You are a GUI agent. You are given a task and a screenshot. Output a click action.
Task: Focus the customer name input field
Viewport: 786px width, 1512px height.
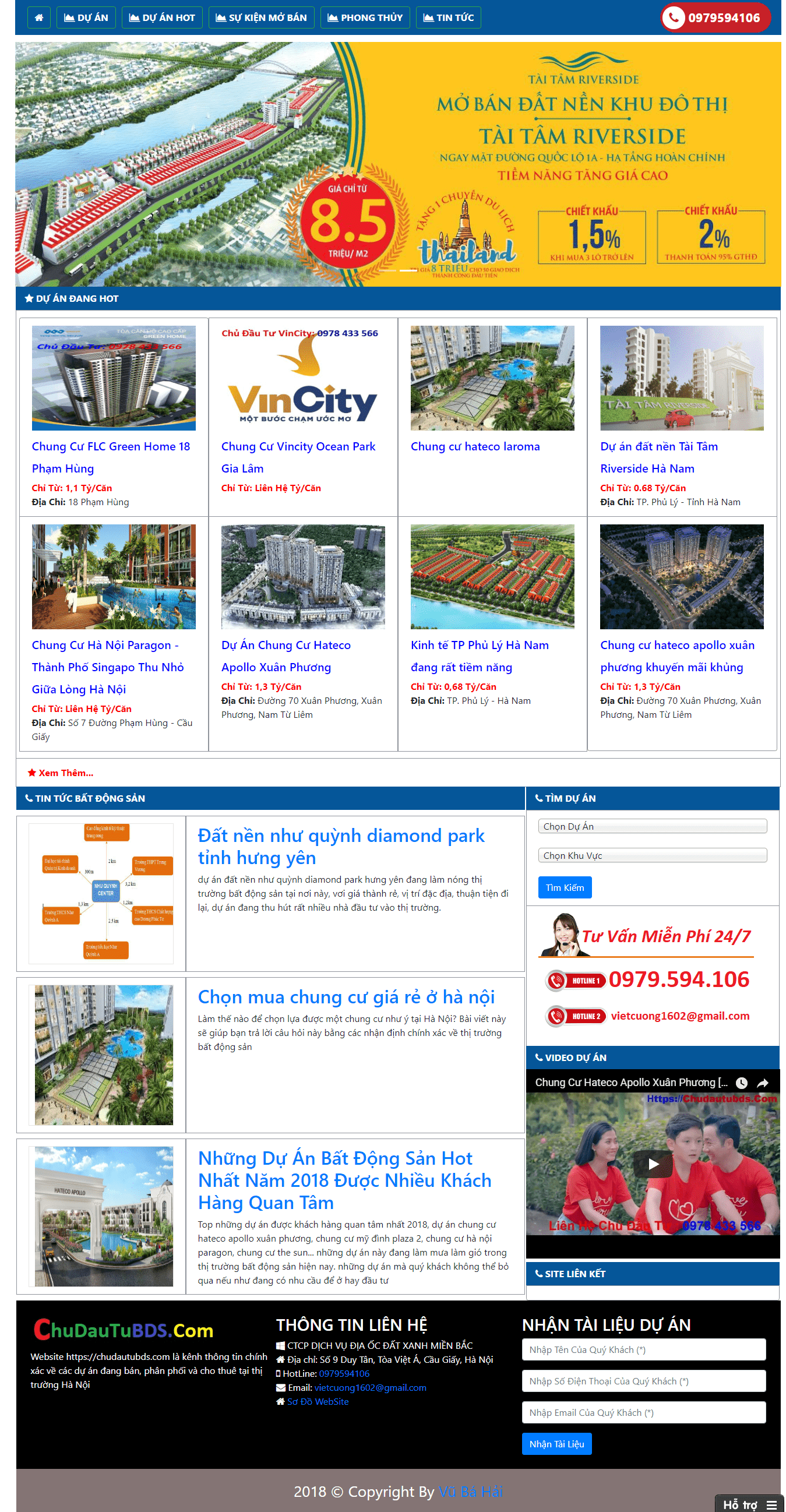[643, 1349]
